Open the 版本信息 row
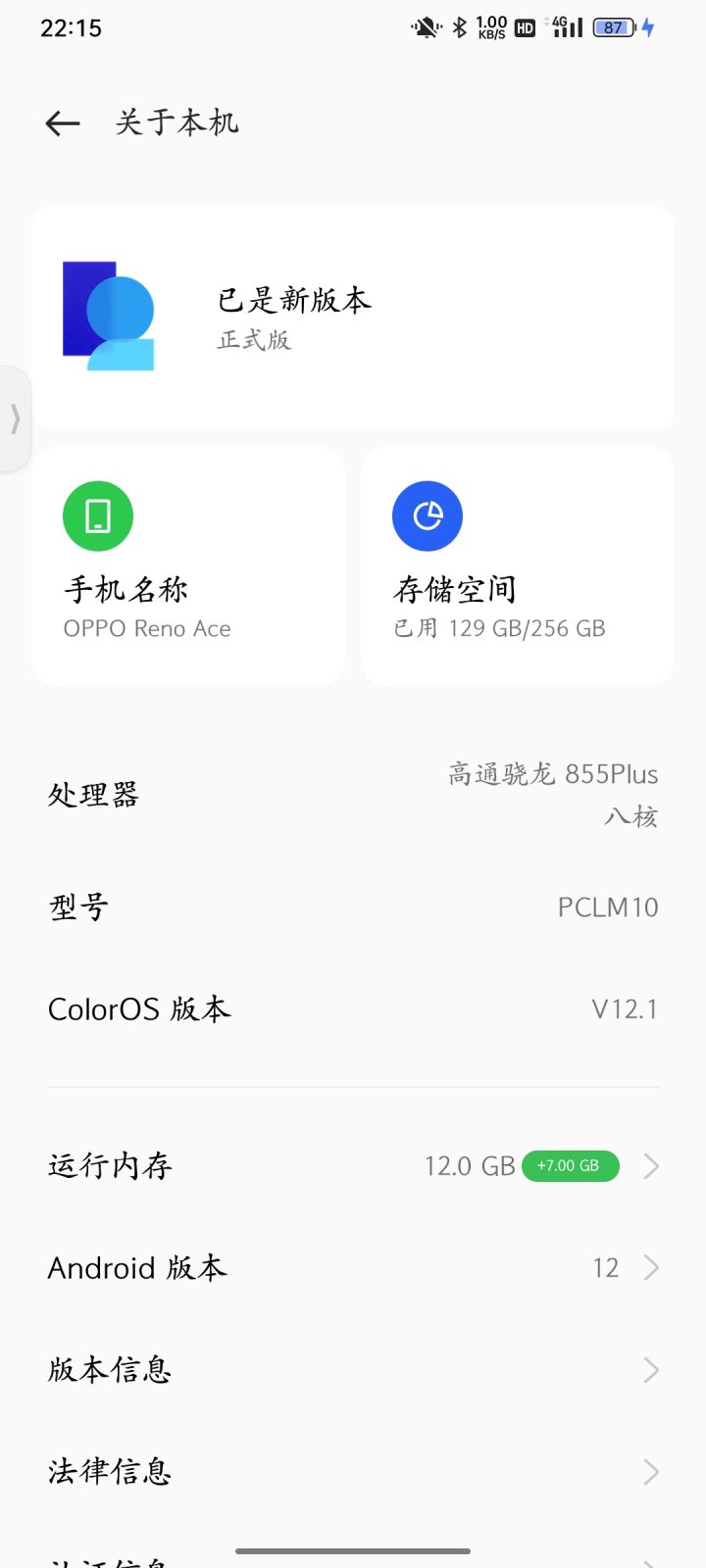Viewport: 706px width, 1568px height. (x=353, y=1369)
